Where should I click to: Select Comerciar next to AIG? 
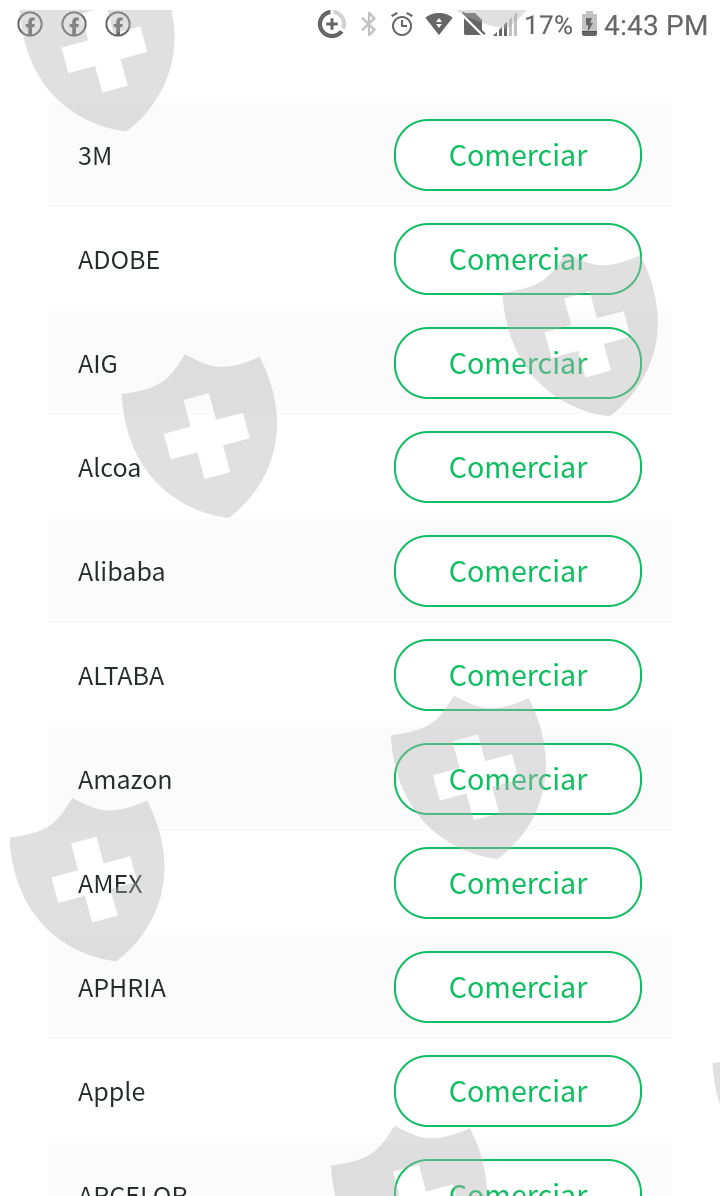[517, 363]
